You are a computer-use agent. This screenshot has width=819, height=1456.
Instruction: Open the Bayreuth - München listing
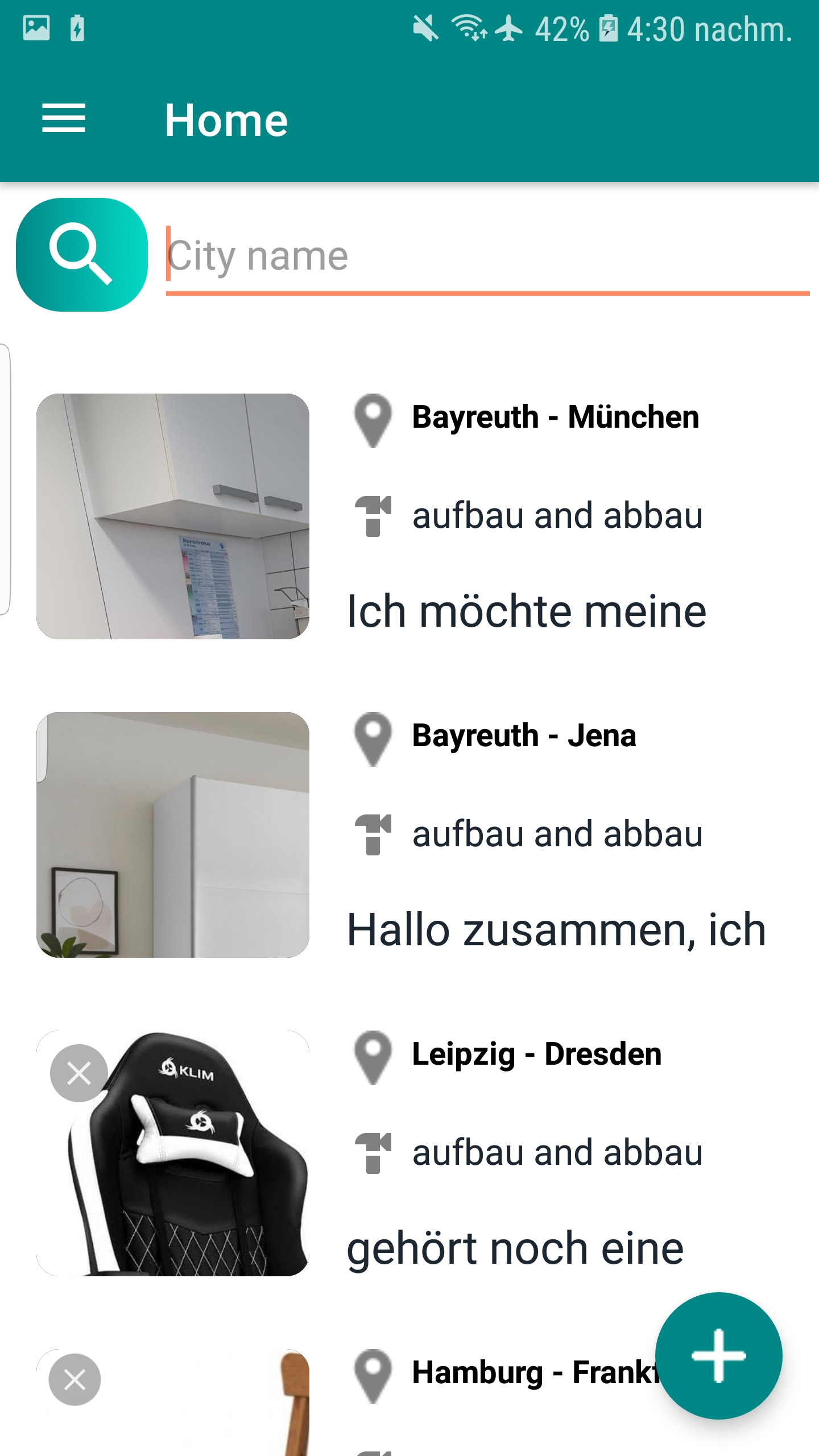[x=409, y=516]
